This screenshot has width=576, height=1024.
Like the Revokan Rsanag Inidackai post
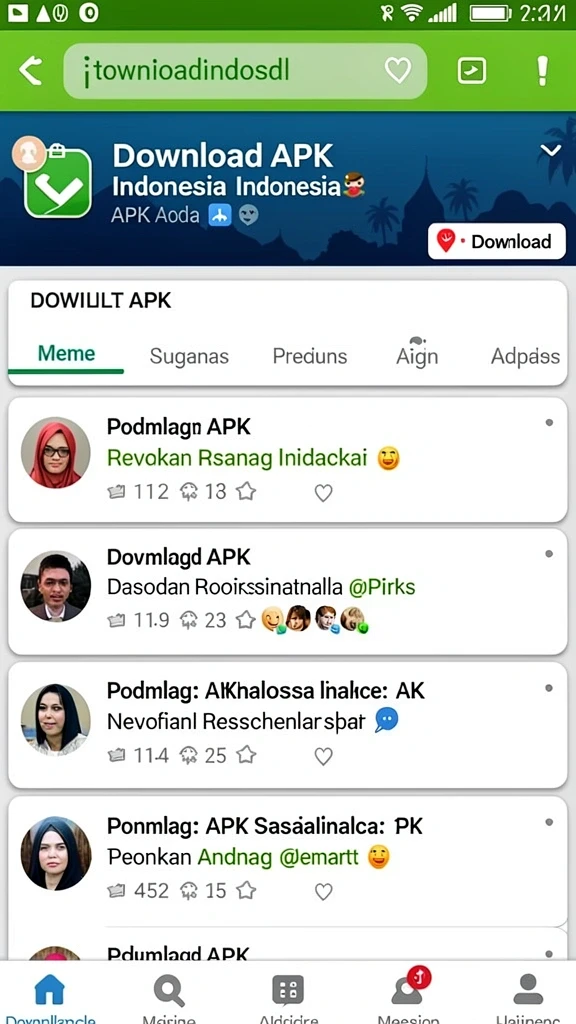[324, 493]
